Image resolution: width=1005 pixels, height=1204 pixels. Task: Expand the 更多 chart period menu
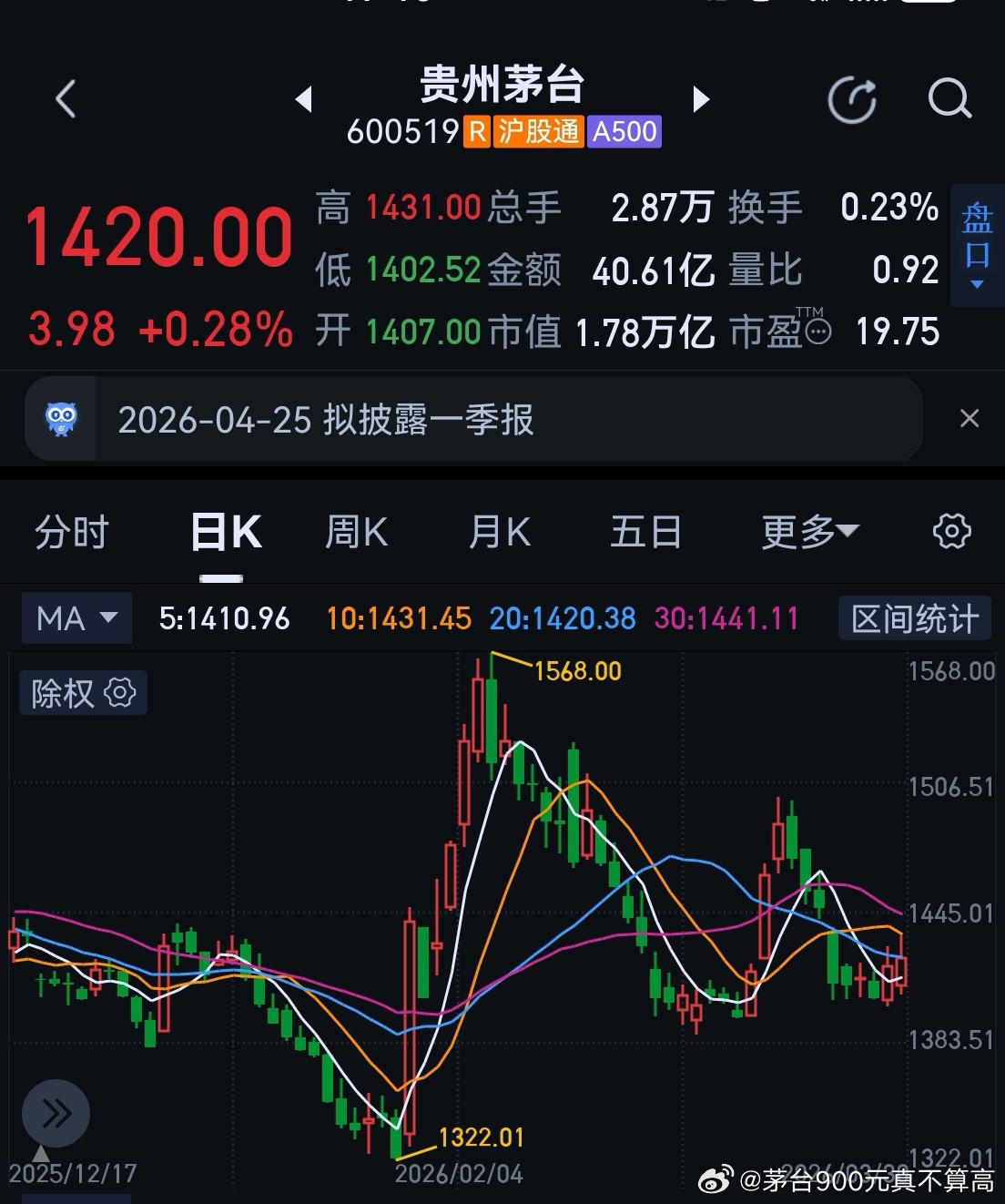808,531
